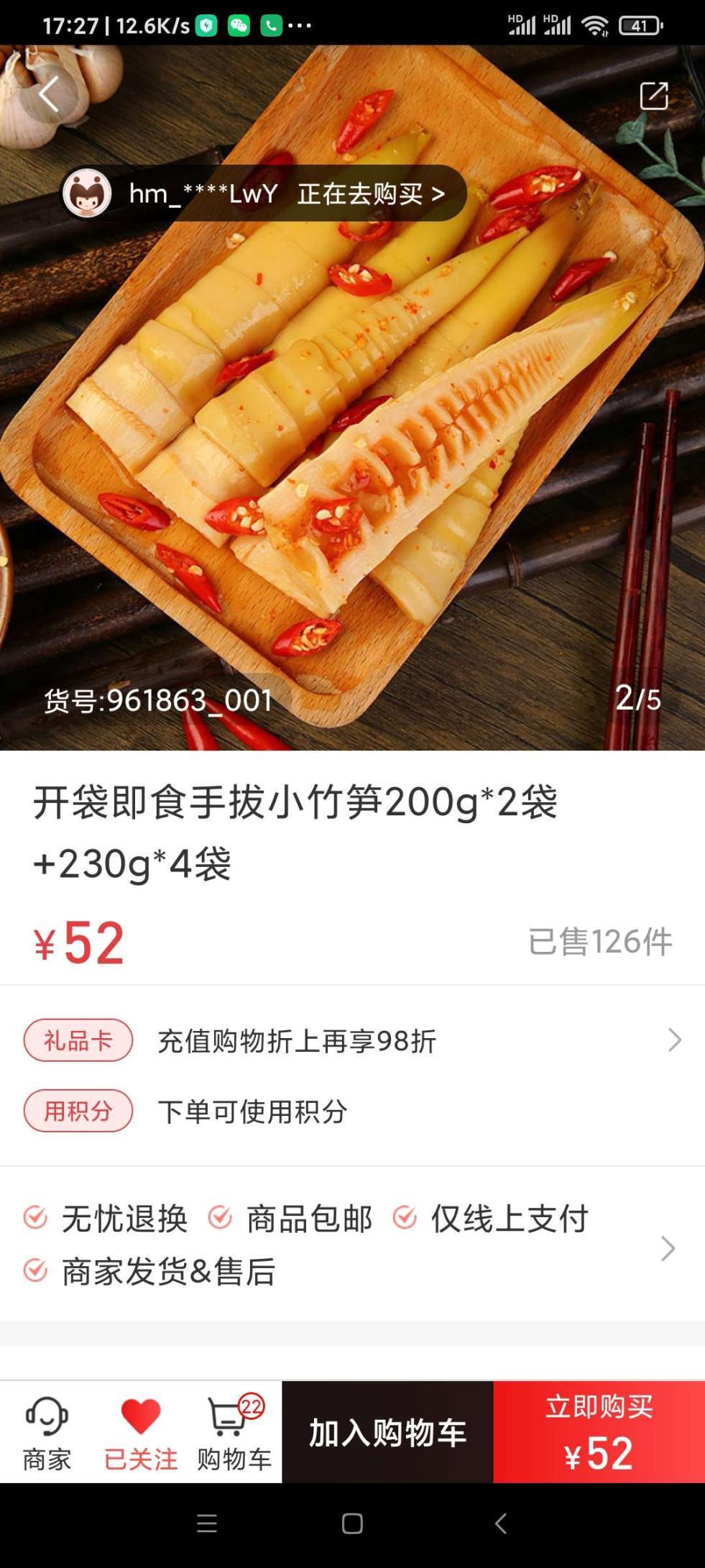Tap 加入购物车 to add to cart
This screenshot has width=705, height=1568.
[387, 1433]
